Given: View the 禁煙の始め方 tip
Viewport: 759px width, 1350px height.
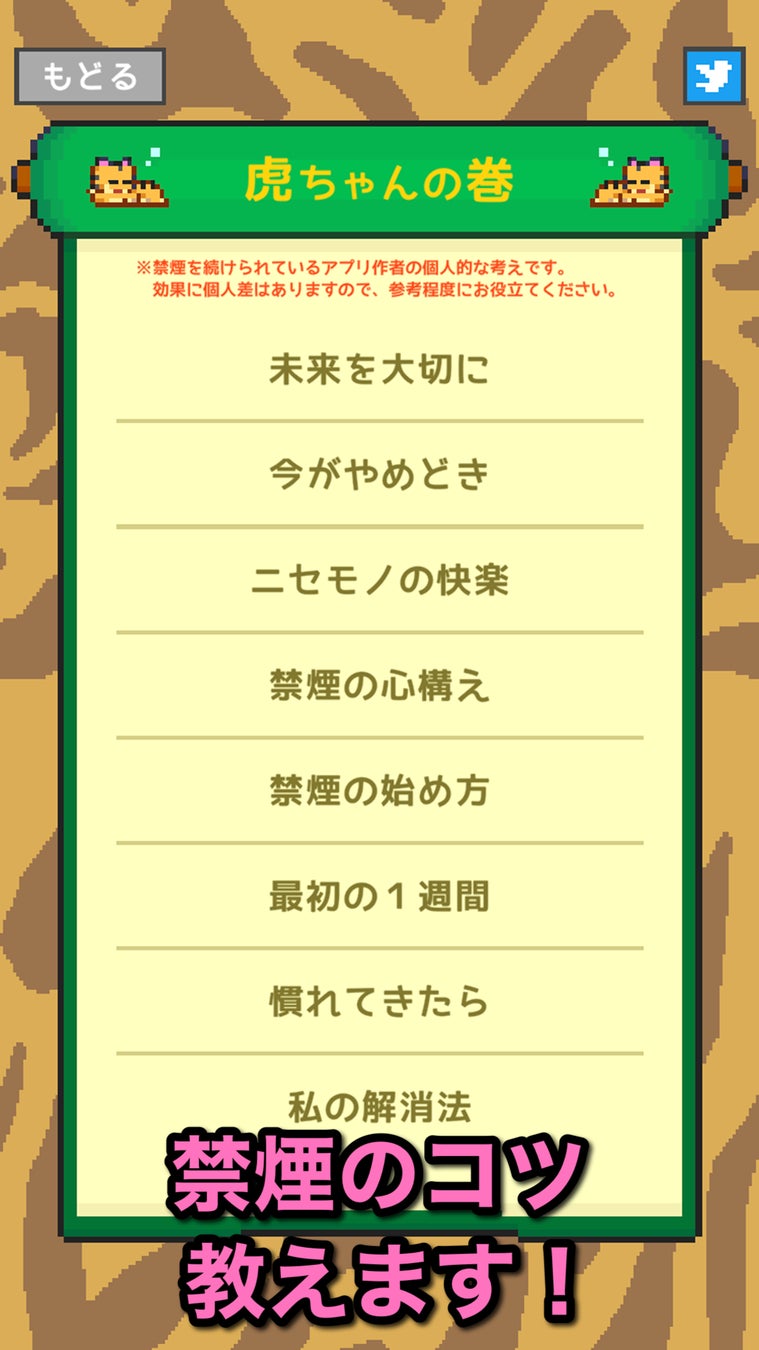Looking at the screenshot, I should [379, 791].
